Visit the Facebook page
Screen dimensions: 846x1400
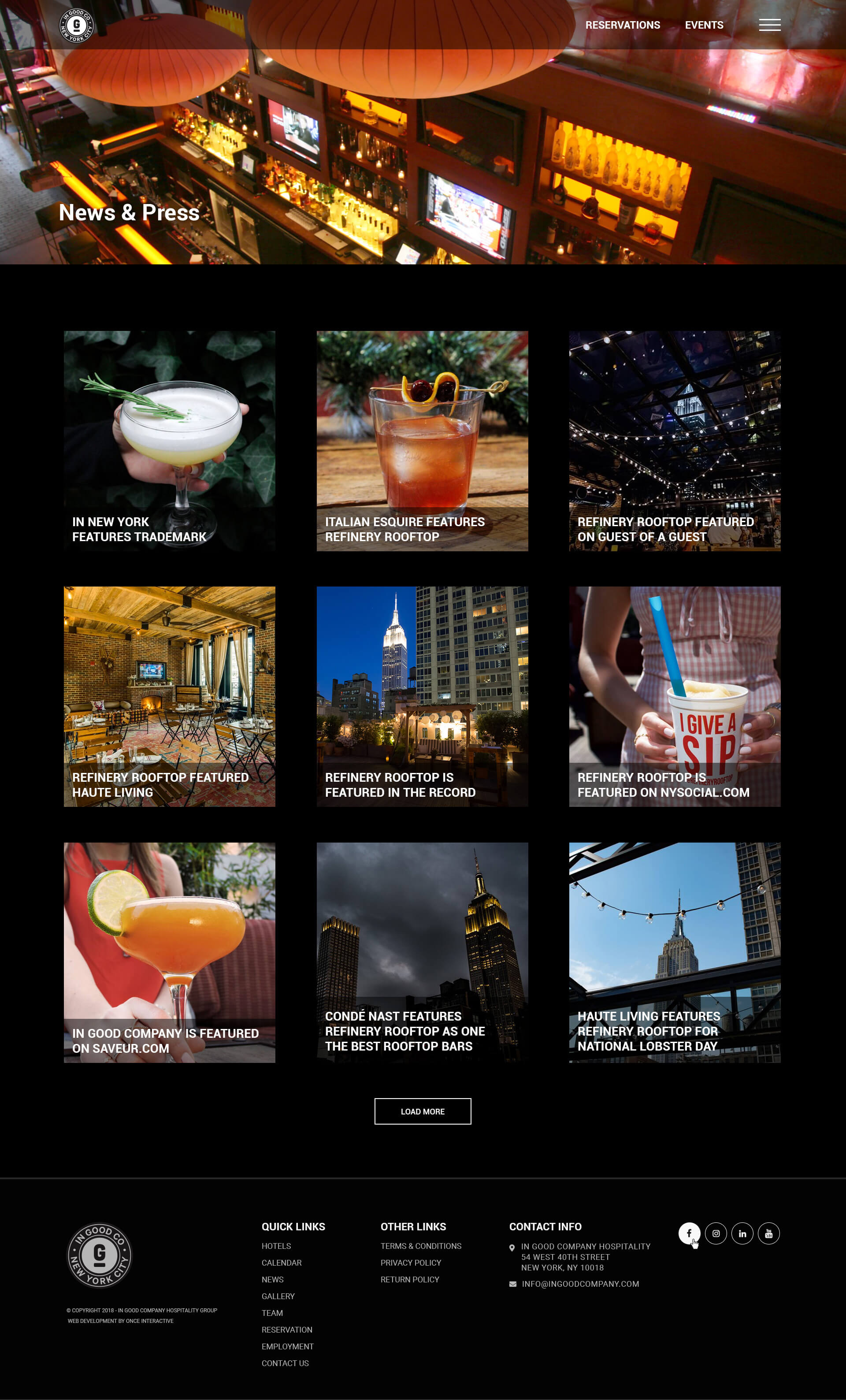point(689,1233)
